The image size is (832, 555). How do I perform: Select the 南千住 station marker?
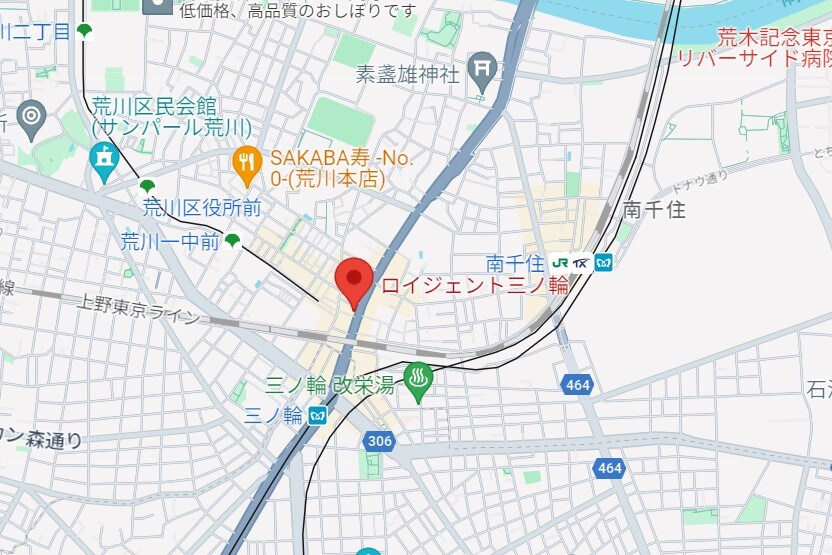581,263
